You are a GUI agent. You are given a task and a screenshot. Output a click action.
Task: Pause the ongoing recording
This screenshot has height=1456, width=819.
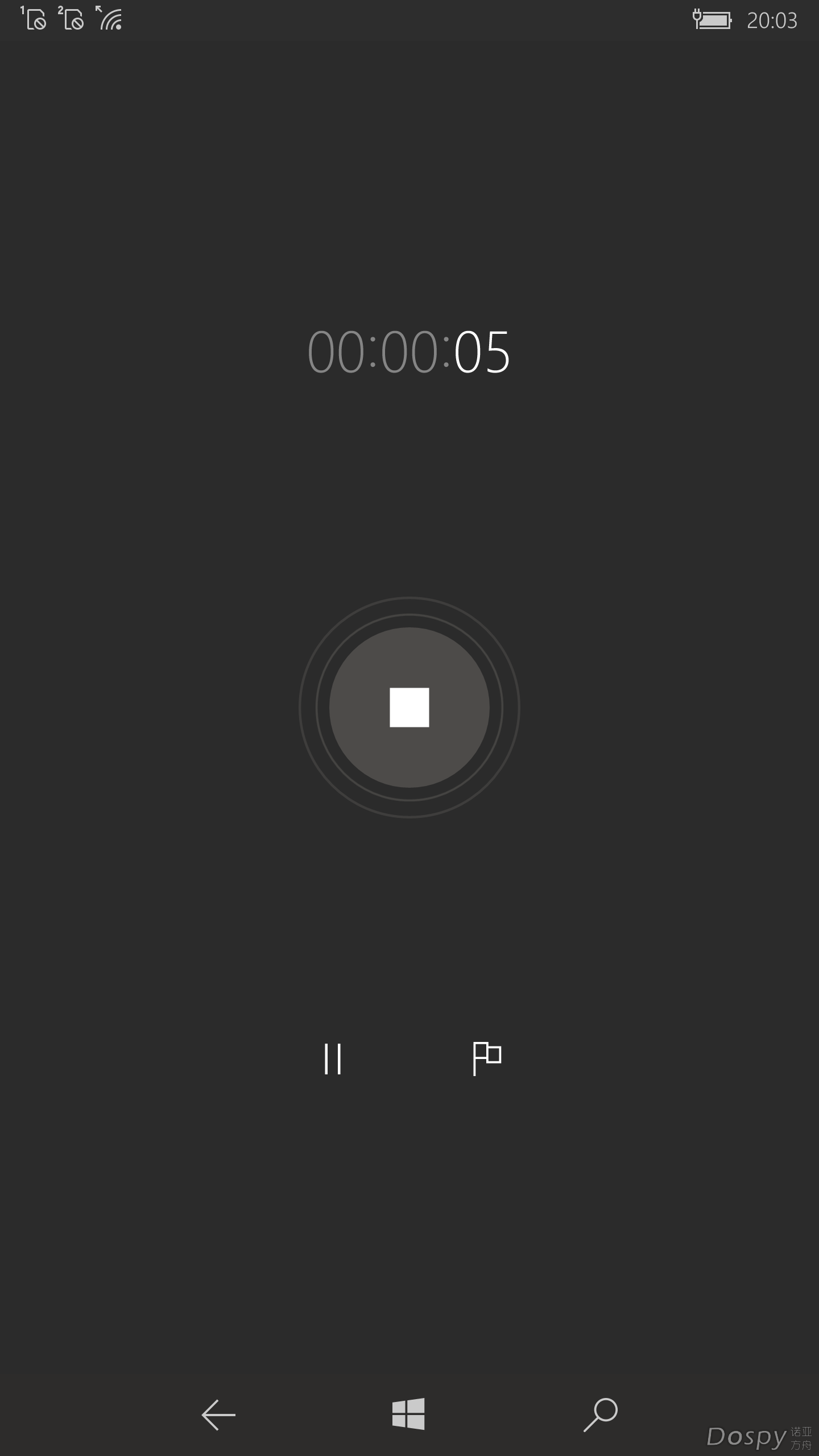(x=333, y=1058)
